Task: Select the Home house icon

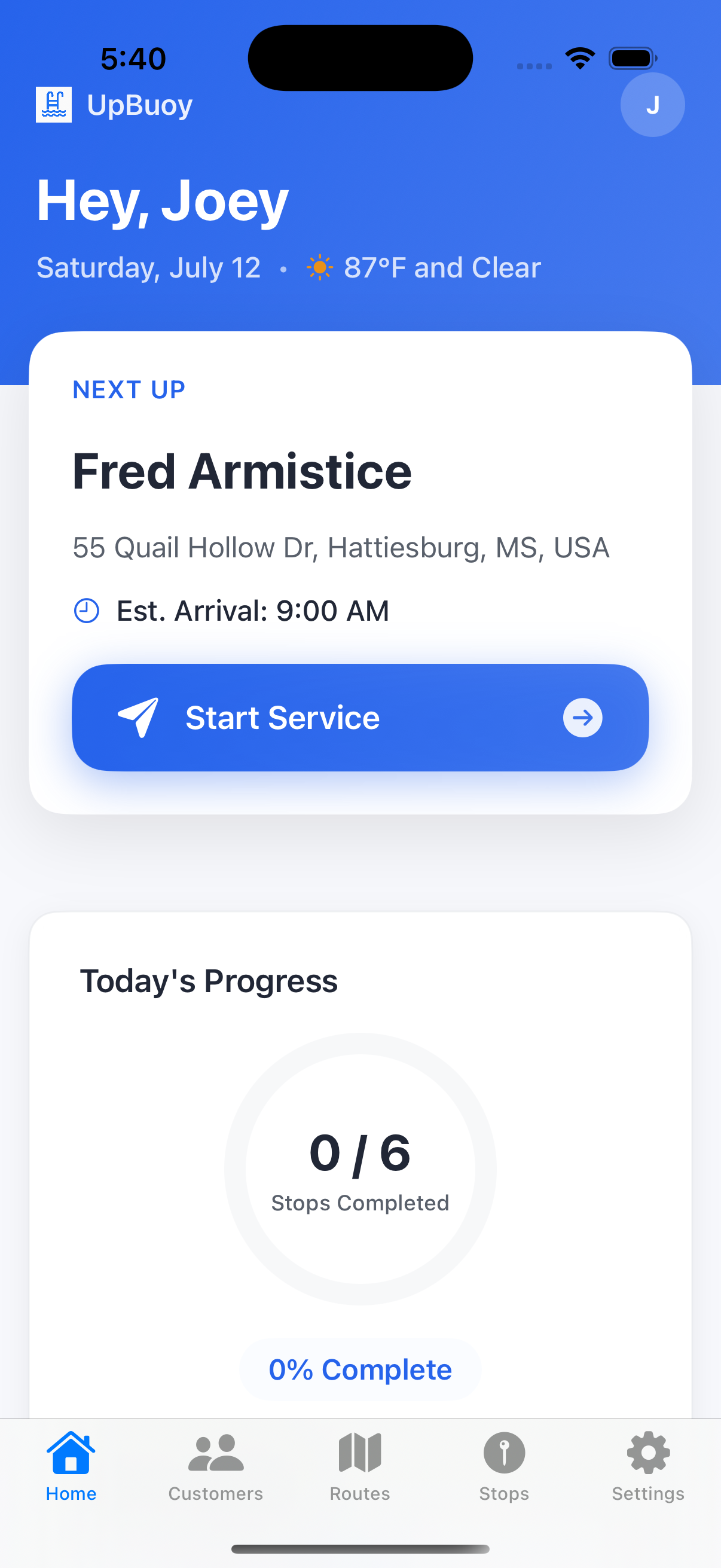Action: (x=71, y=1452)
